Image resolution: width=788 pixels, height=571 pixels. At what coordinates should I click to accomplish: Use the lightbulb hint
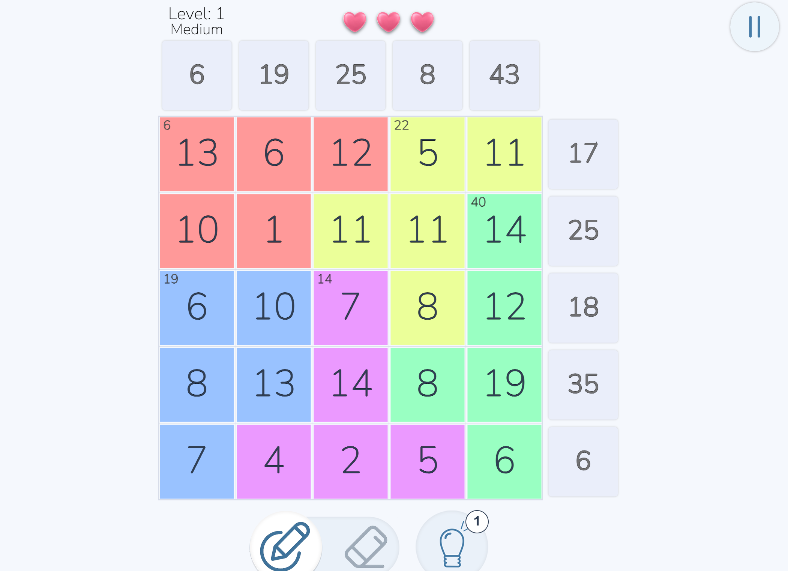click(452, 544)
